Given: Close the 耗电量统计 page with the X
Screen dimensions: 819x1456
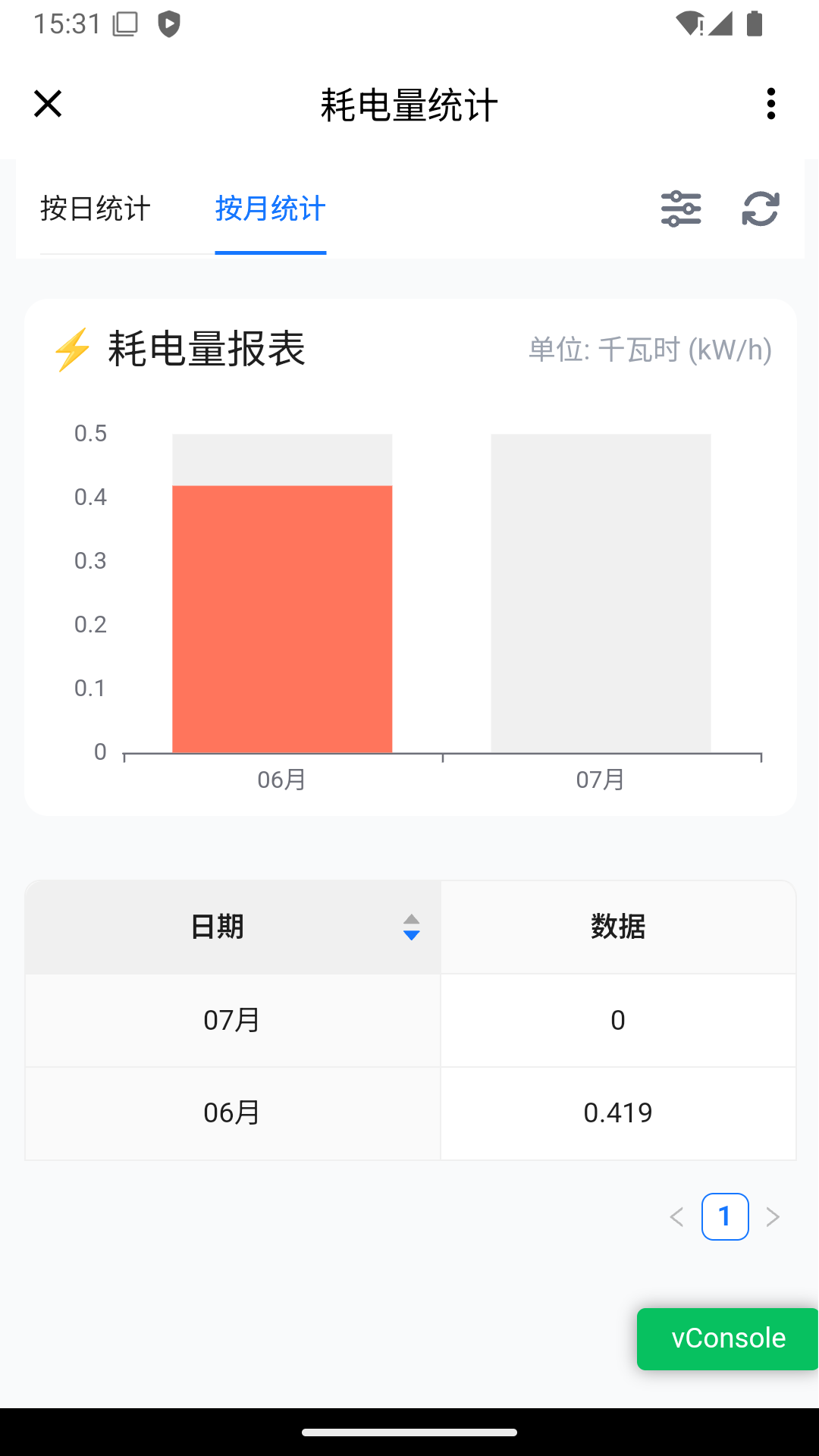Looking at the screenshot, I should pyautogui.click(x=48, y=104).
